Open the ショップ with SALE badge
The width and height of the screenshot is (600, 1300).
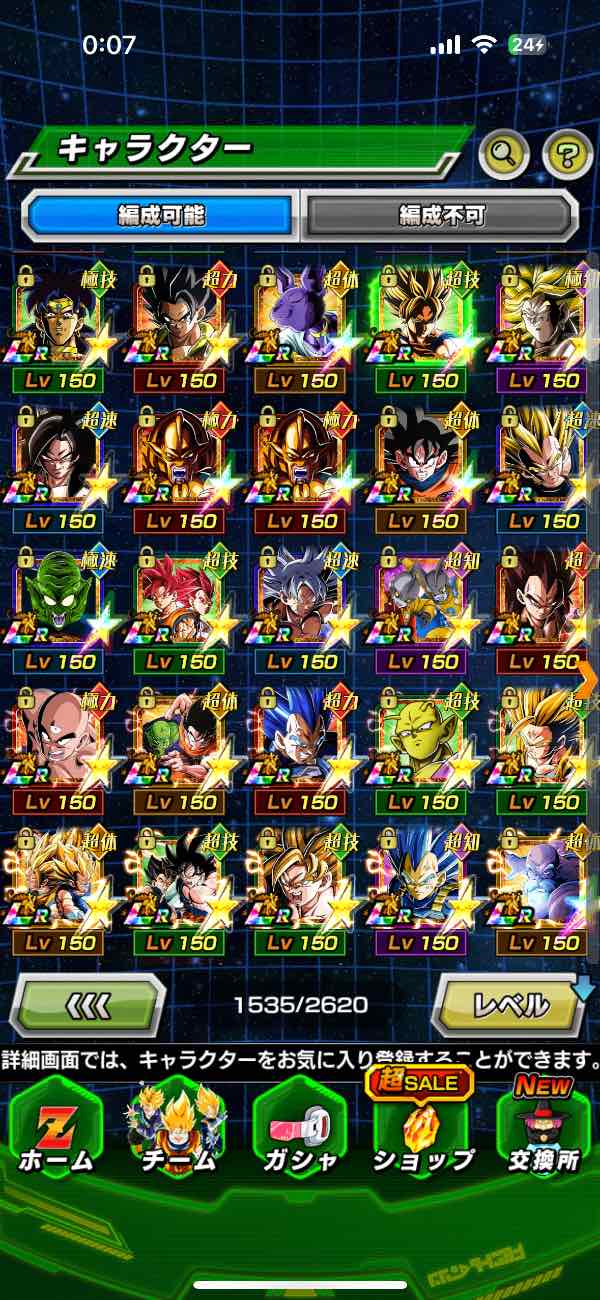pos(422,1130)
